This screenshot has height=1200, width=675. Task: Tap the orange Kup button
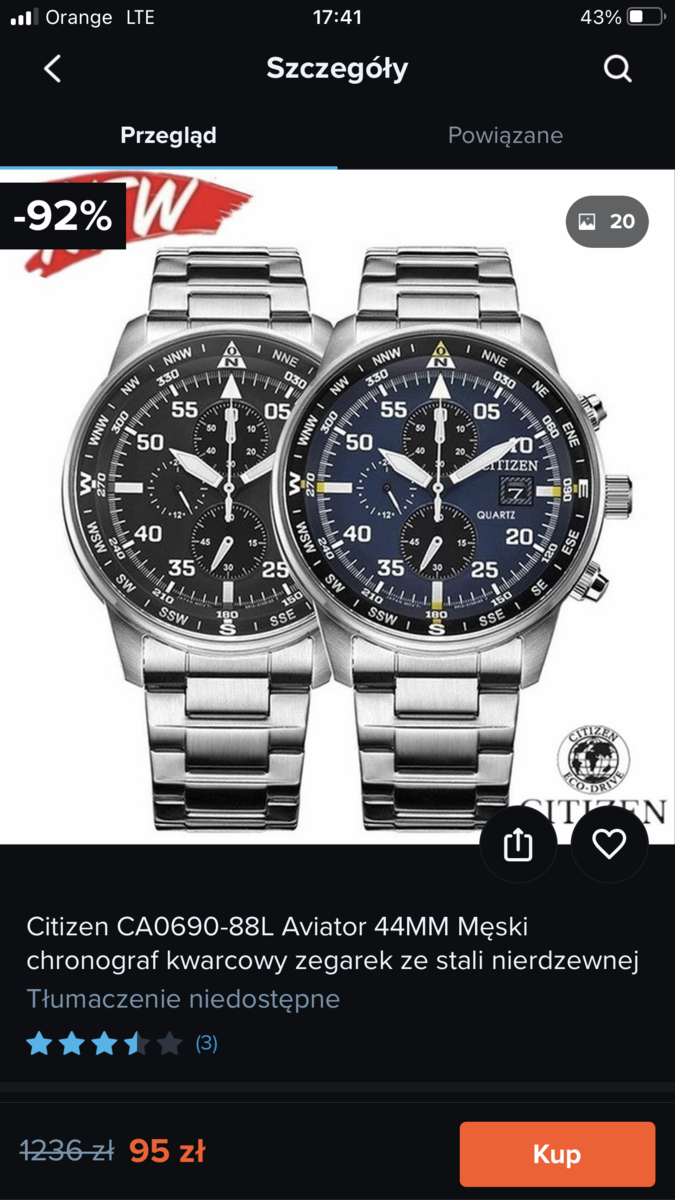tap(557, 1154)
